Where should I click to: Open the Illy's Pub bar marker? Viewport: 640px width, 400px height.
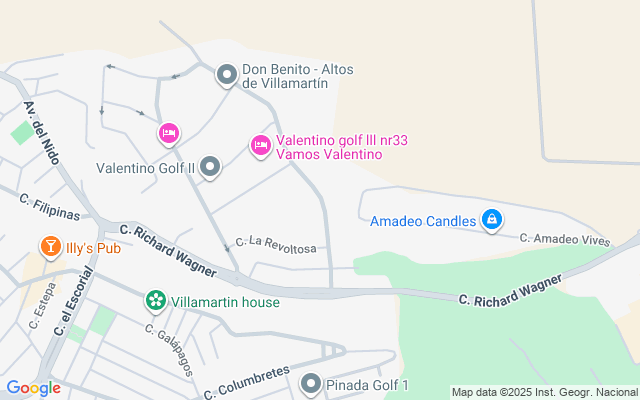point(49,246)
